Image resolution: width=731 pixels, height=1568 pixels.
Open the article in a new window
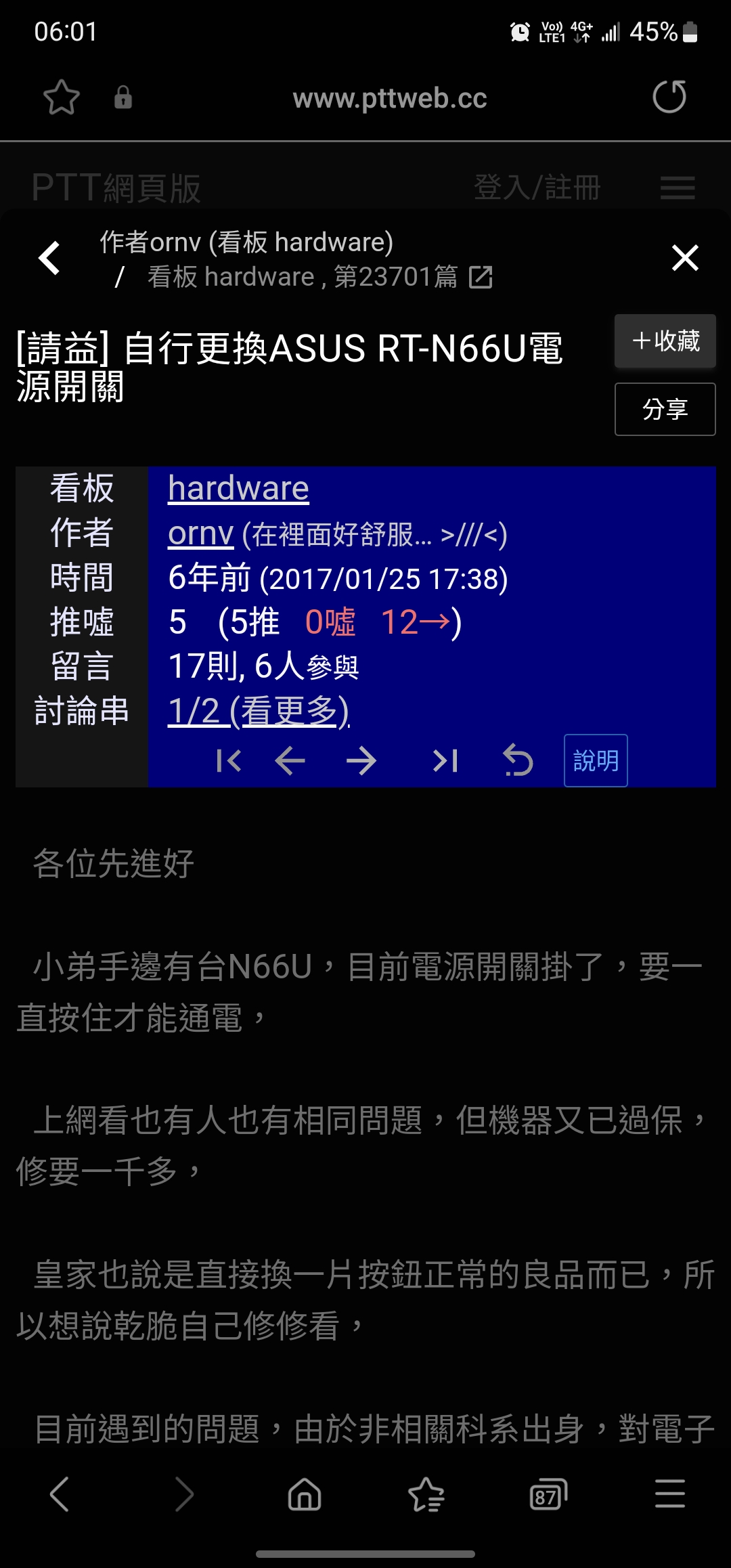coord(481,277)
